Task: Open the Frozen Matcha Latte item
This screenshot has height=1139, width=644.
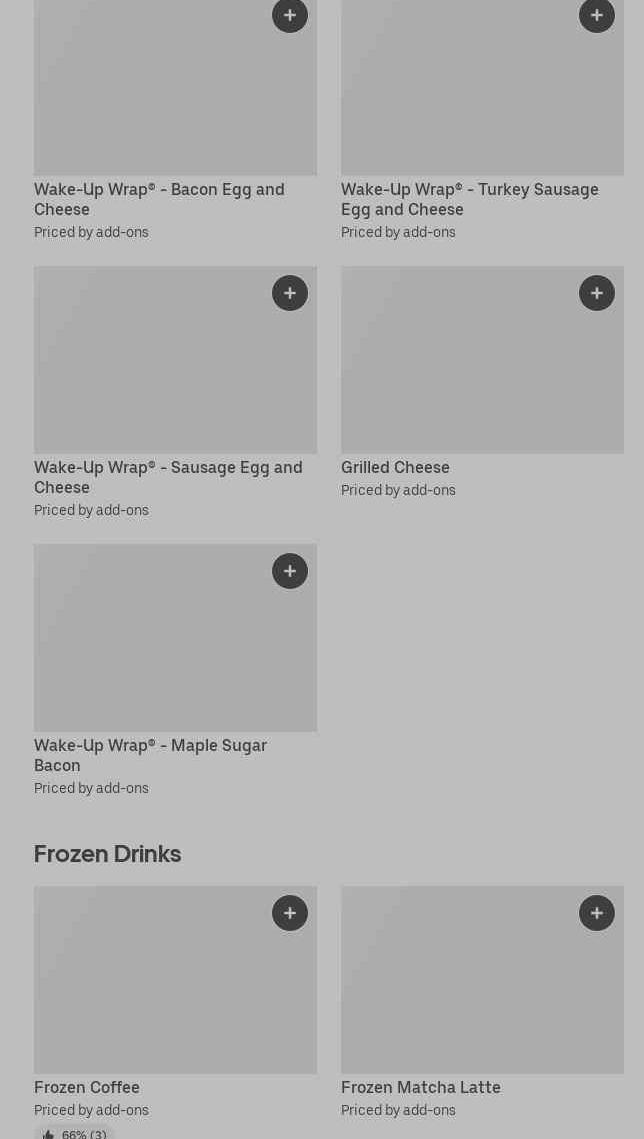Action: tap(420, 1087)
